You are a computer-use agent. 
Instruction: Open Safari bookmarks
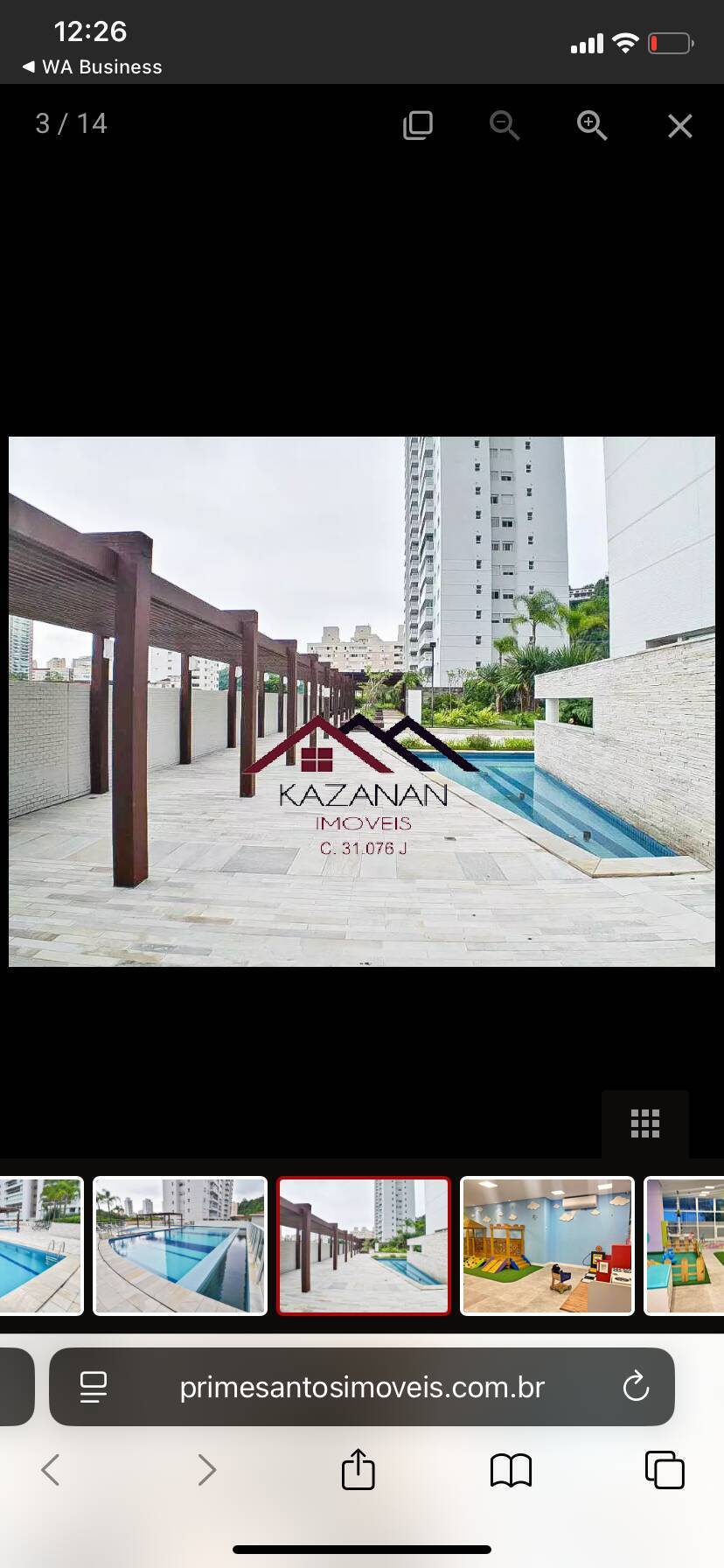pos(512,1470)
